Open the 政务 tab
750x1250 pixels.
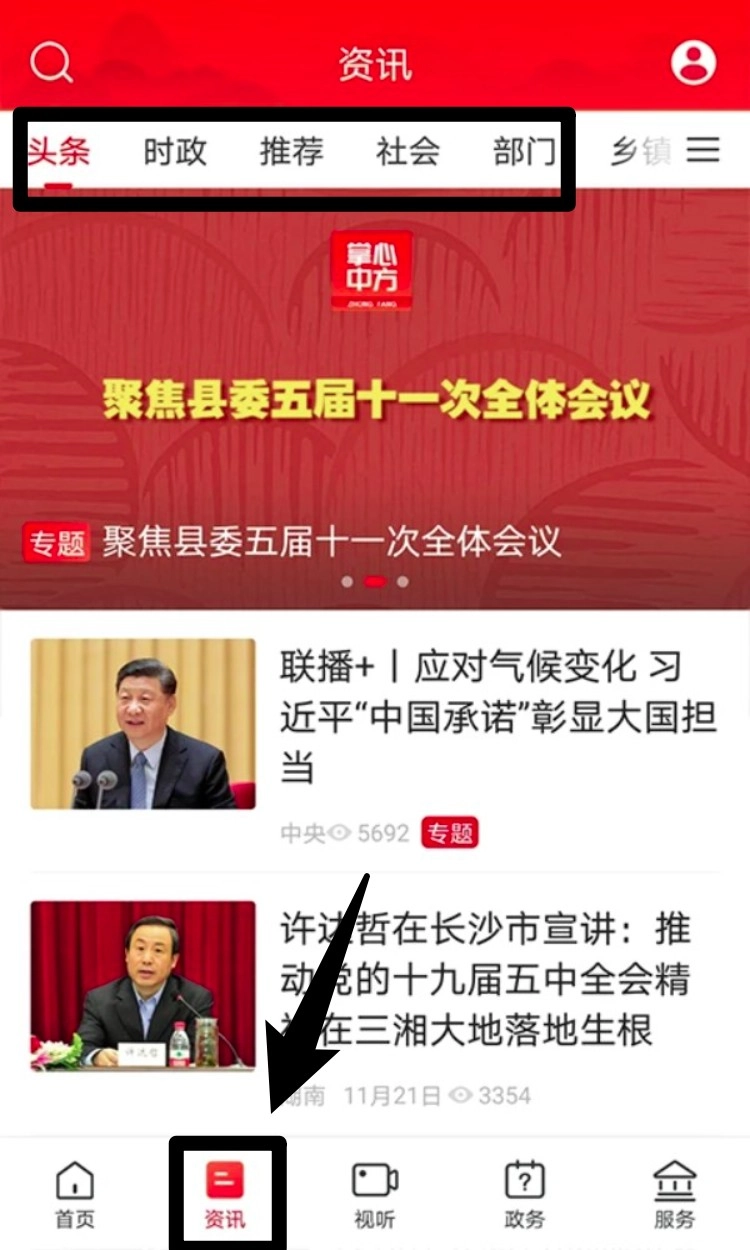525,1195
